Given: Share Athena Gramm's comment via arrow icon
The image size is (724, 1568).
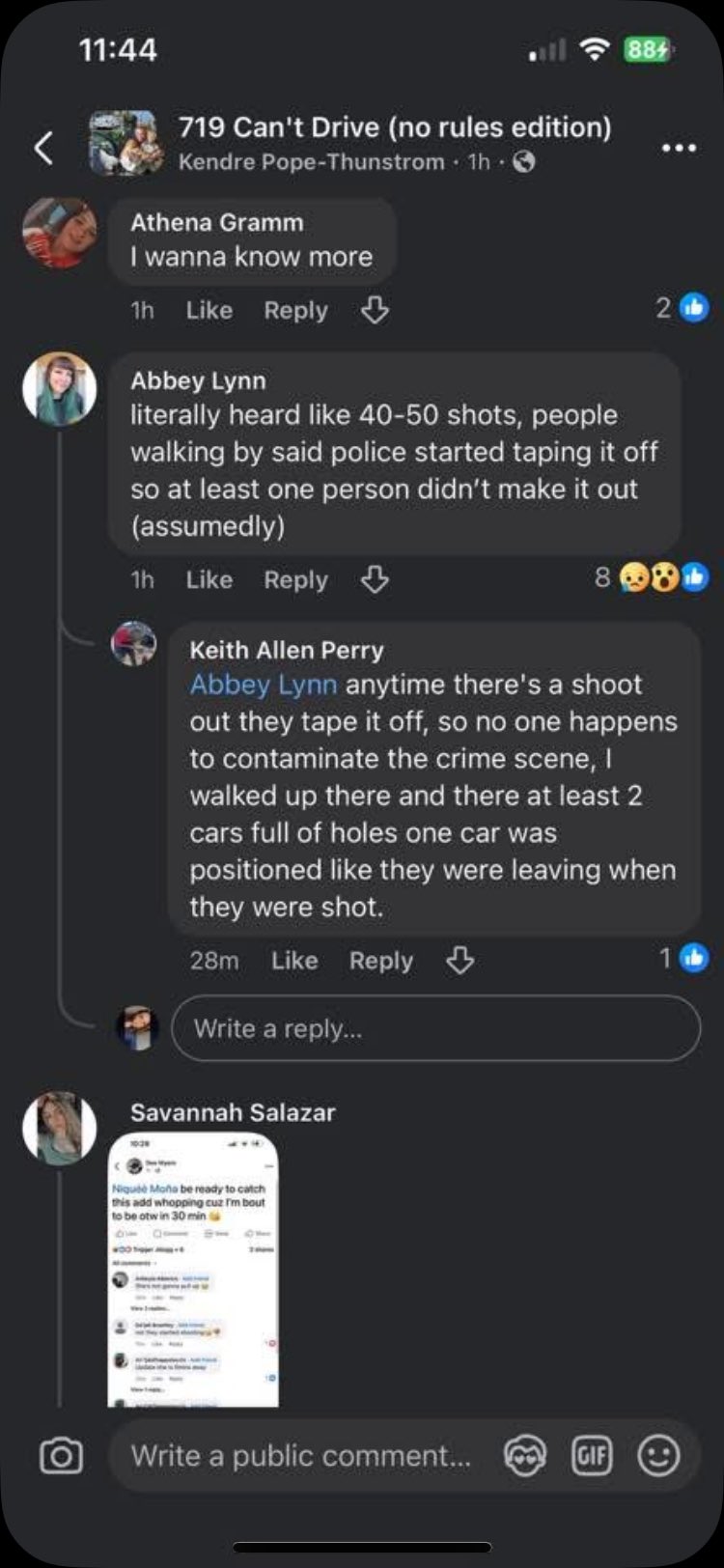Looking at the screenshot, I should coord(375,310).
